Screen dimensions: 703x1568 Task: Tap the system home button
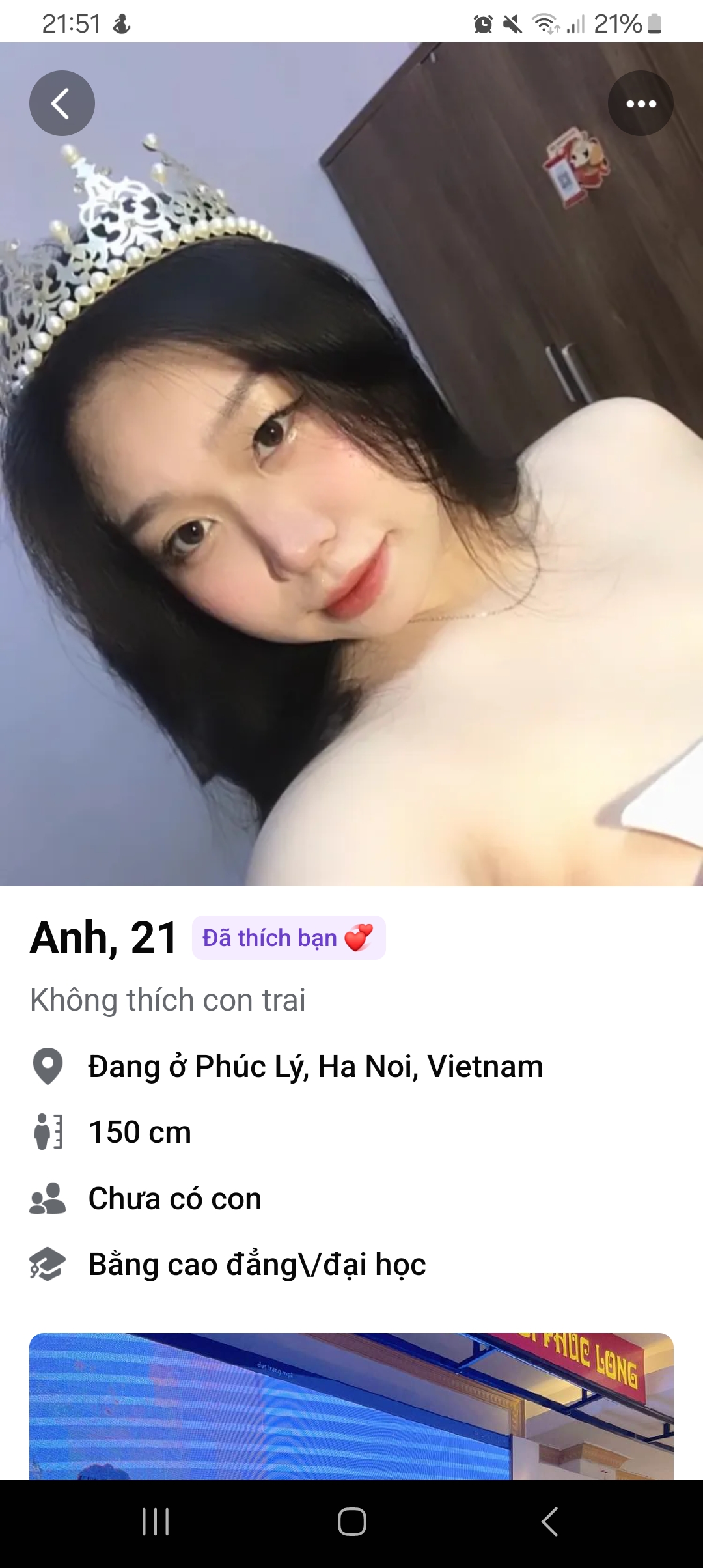pyautogui.click(x=351, y=1522)
